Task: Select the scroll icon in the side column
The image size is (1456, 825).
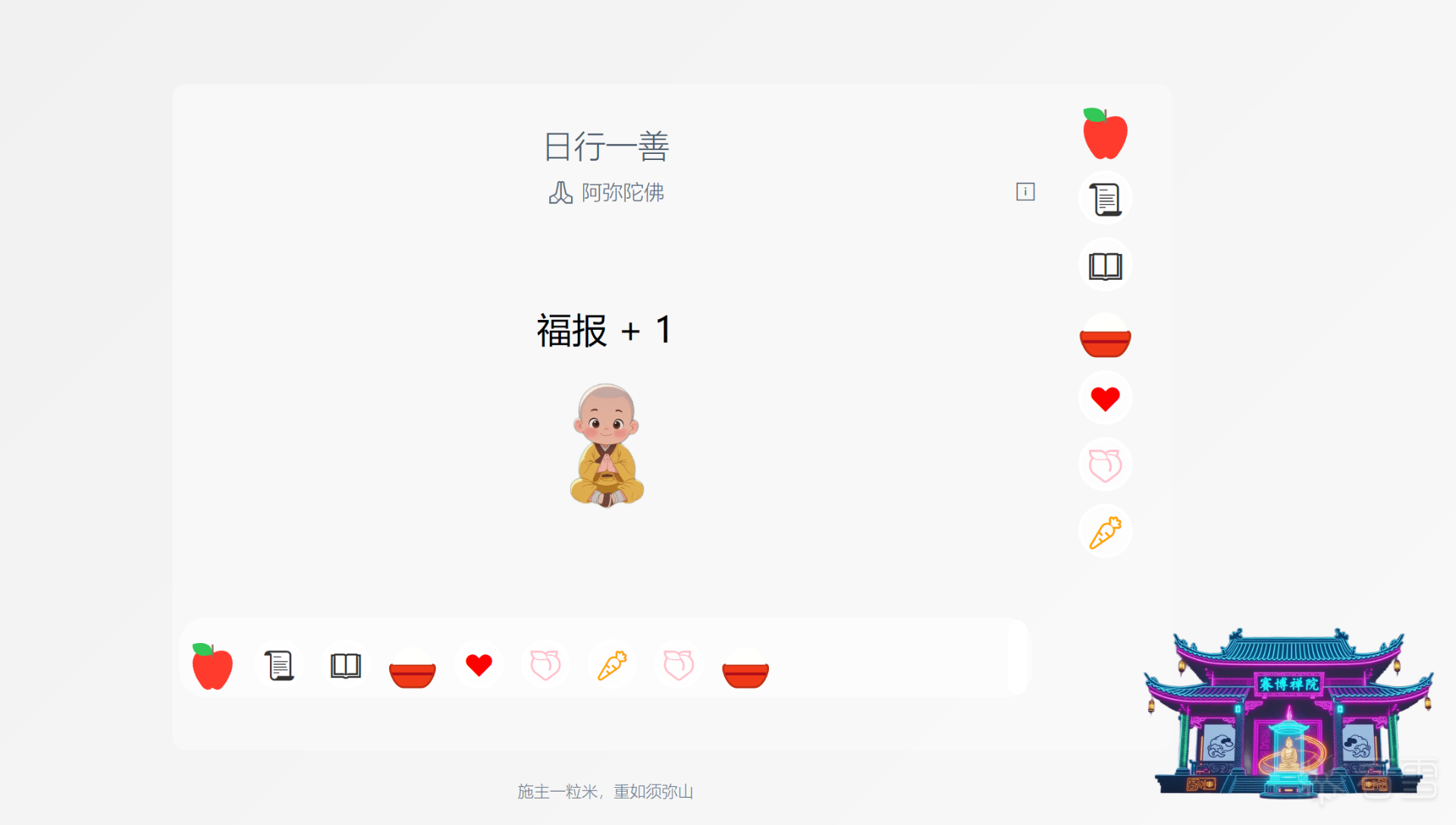Action: point(1105,199)
